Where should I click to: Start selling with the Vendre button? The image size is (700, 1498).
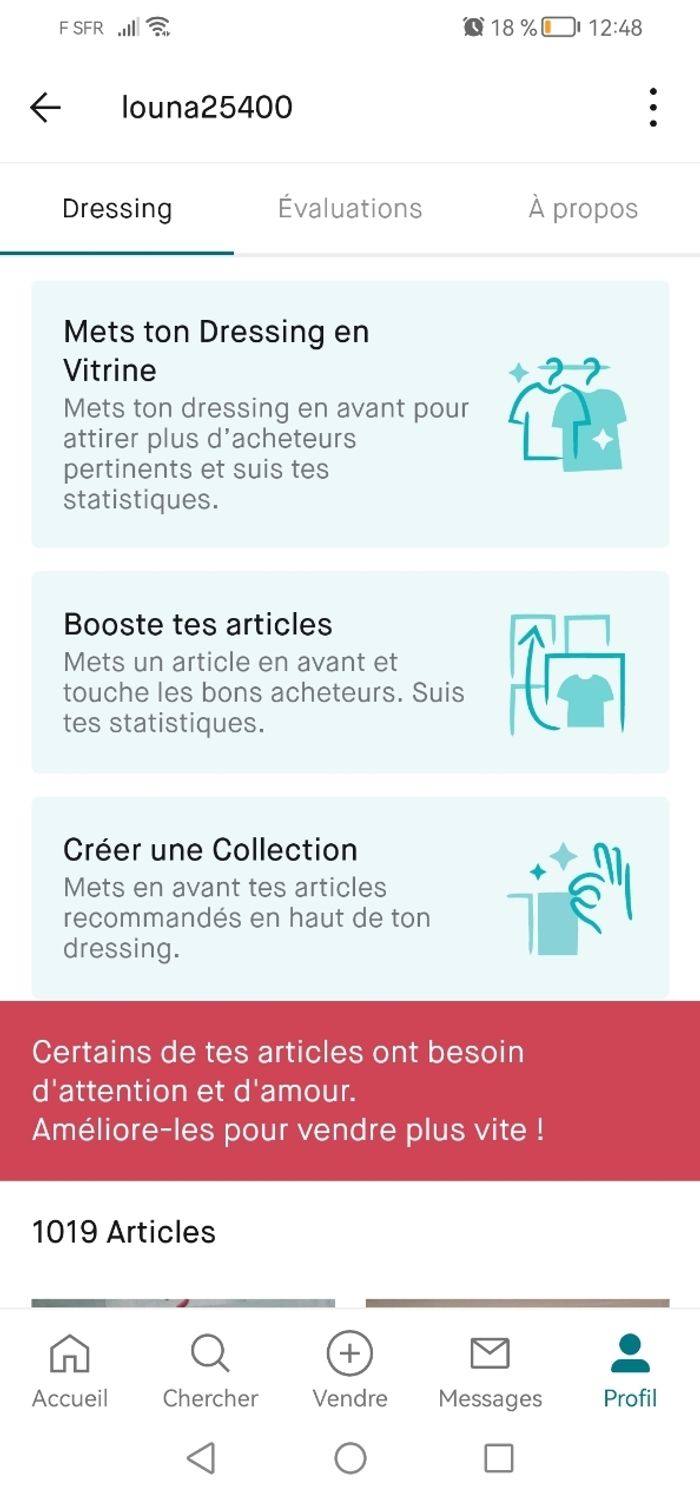tap(350, 1372)
